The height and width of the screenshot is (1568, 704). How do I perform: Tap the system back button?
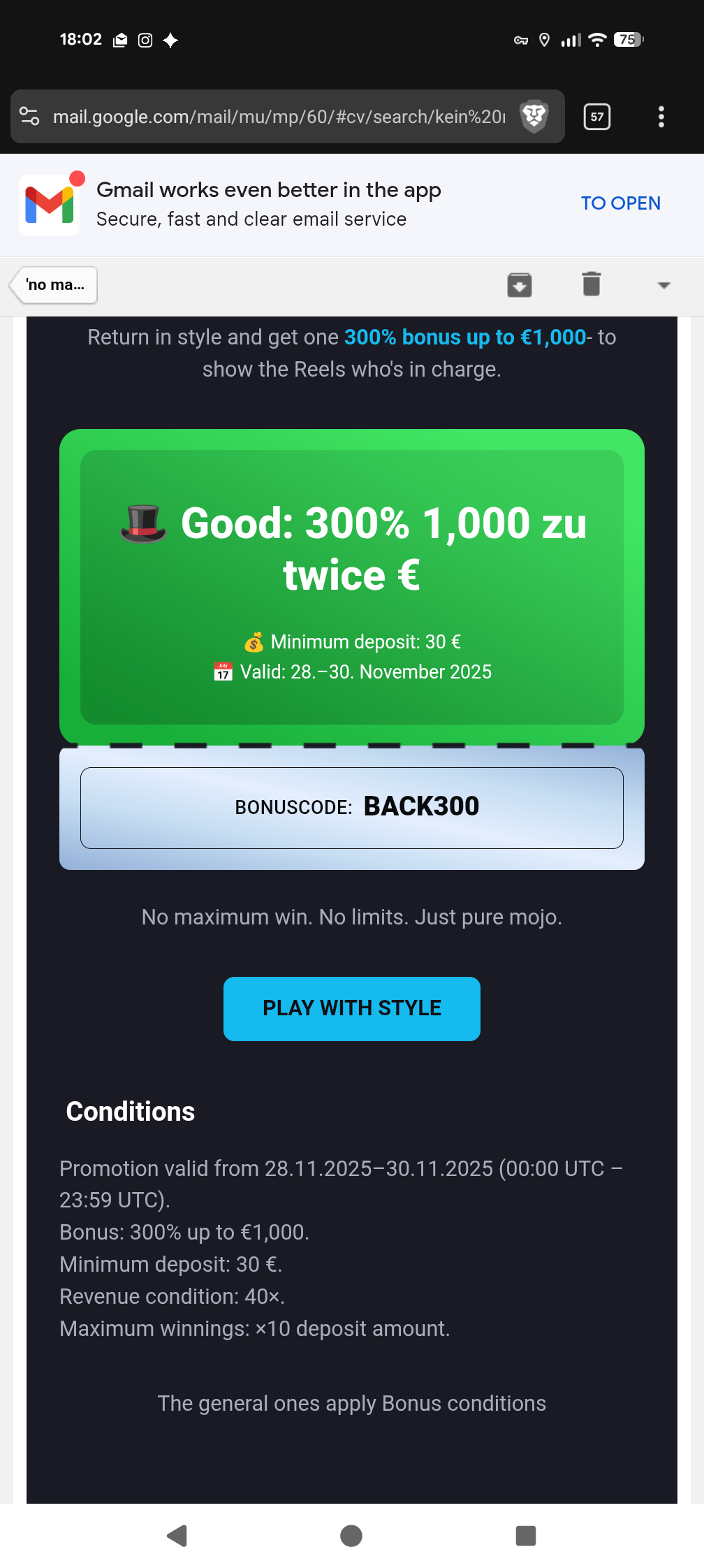tap(177, 1535)
